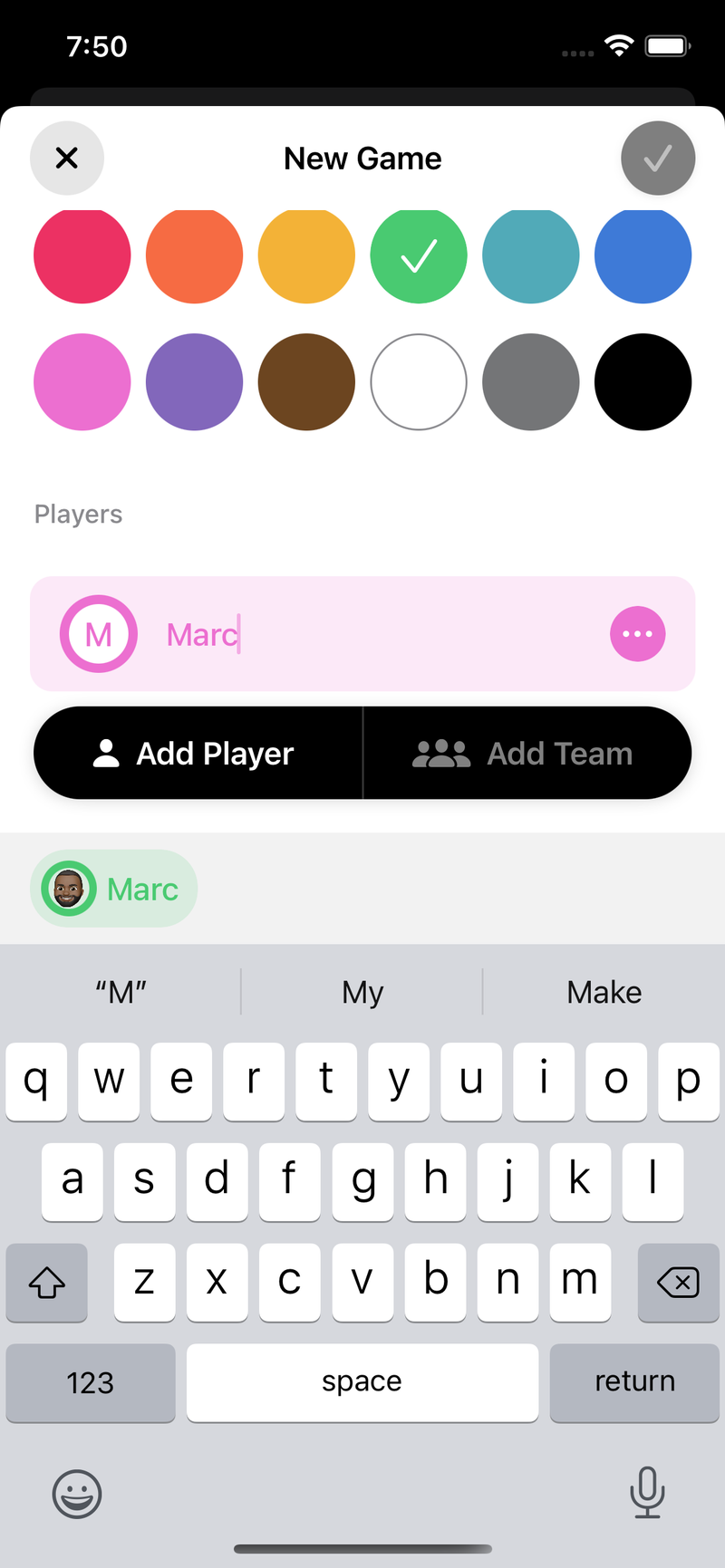Dismiss the New Game sheet with the X
The width and height of the screenshot is (725, 1568).
point(67,158)
